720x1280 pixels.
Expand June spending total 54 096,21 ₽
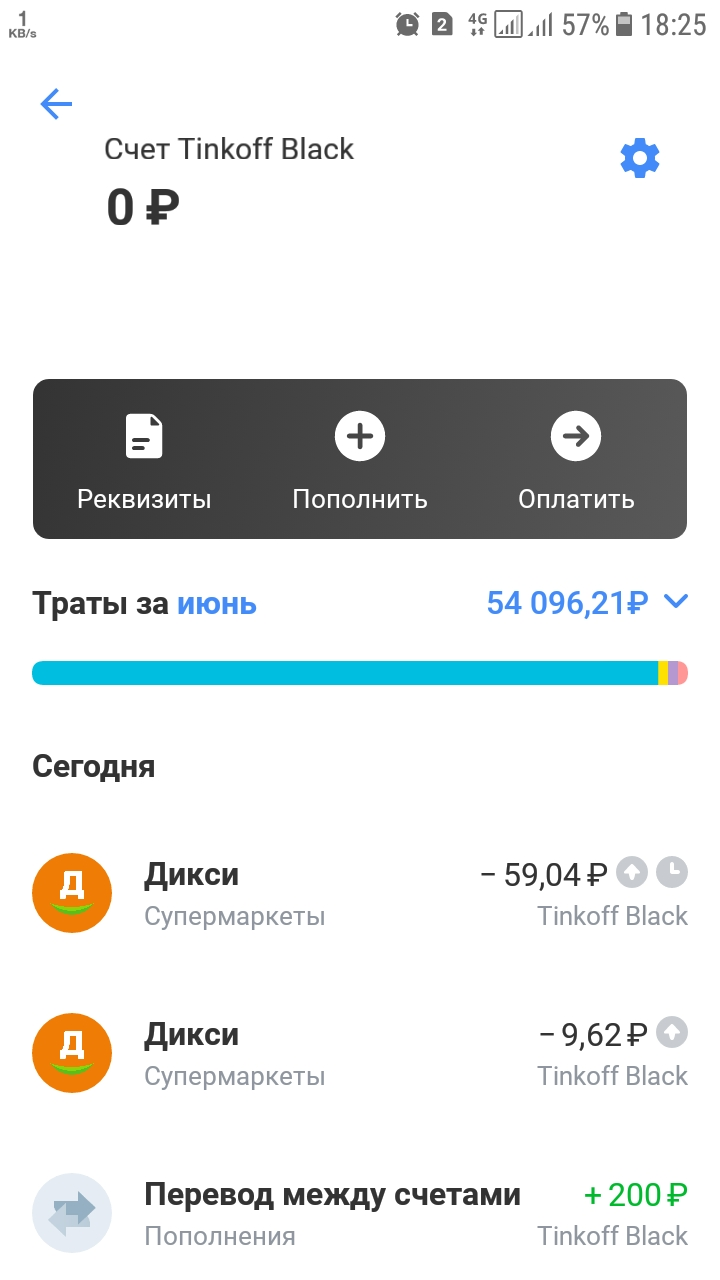point(587,603)
